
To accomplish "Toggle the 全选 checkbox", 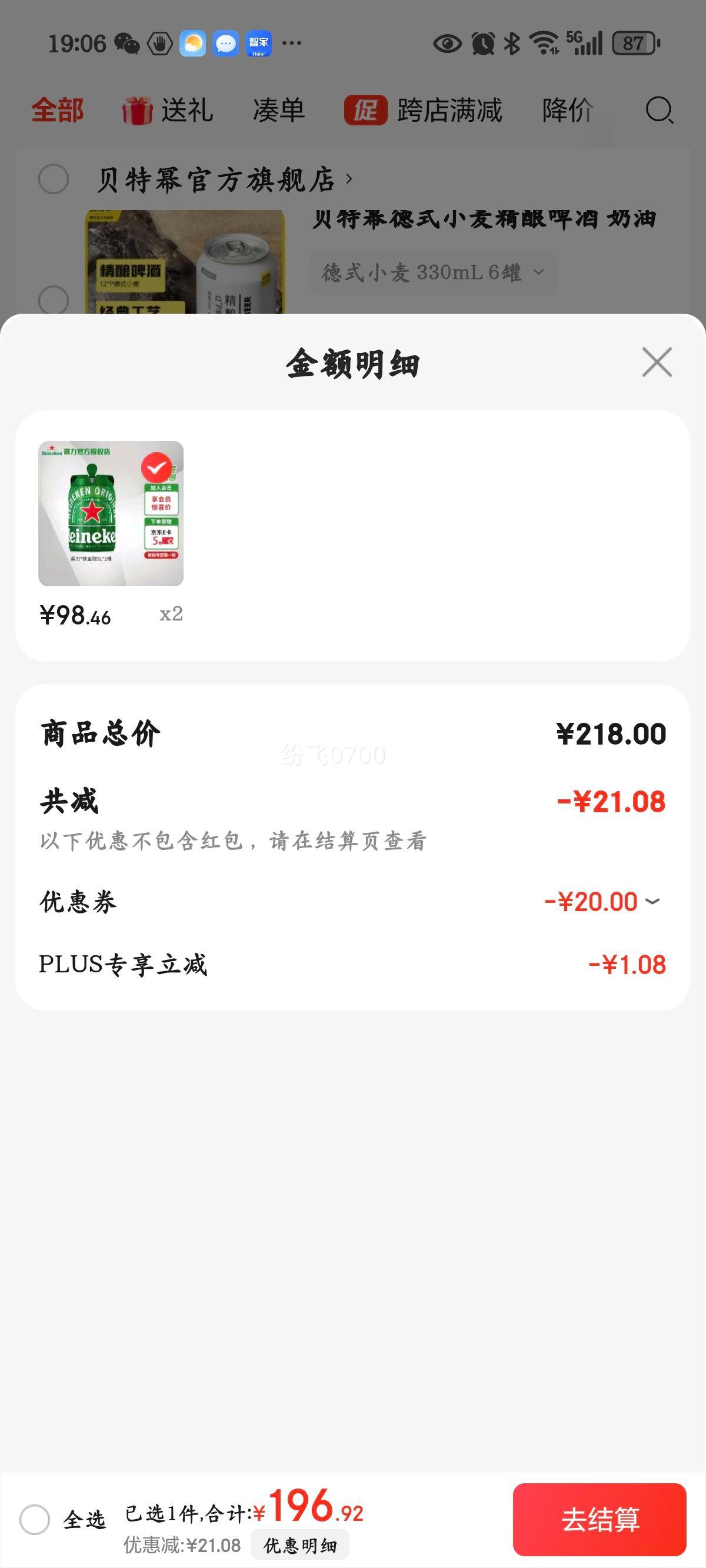I will (x=35, y=1520).
